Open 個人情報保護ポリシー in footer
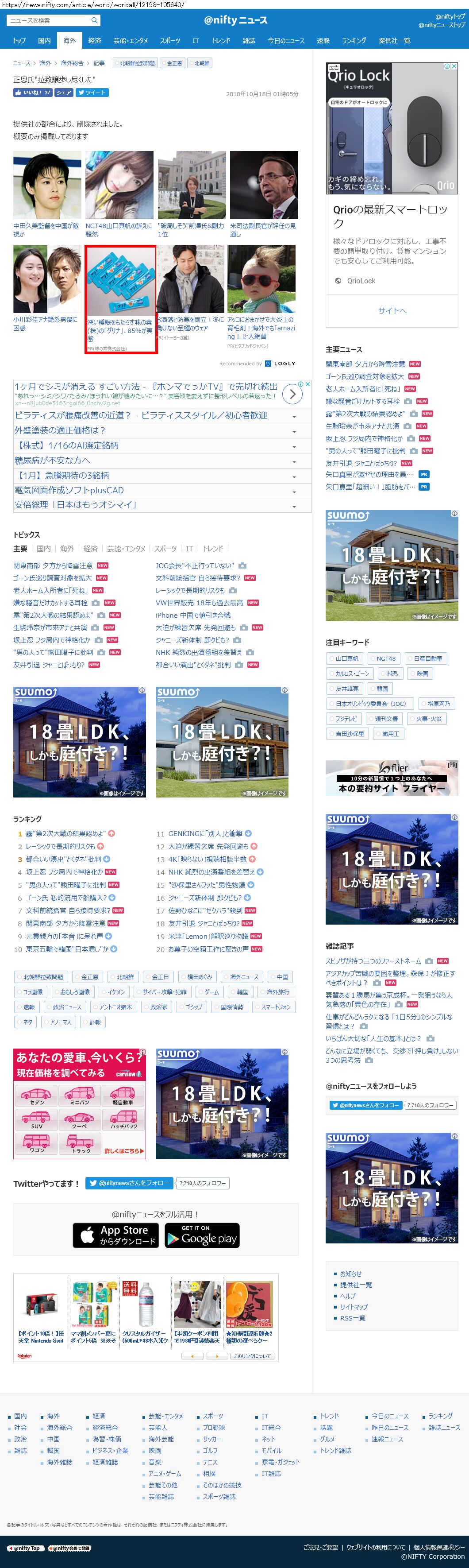 (x=439, y=1547)
